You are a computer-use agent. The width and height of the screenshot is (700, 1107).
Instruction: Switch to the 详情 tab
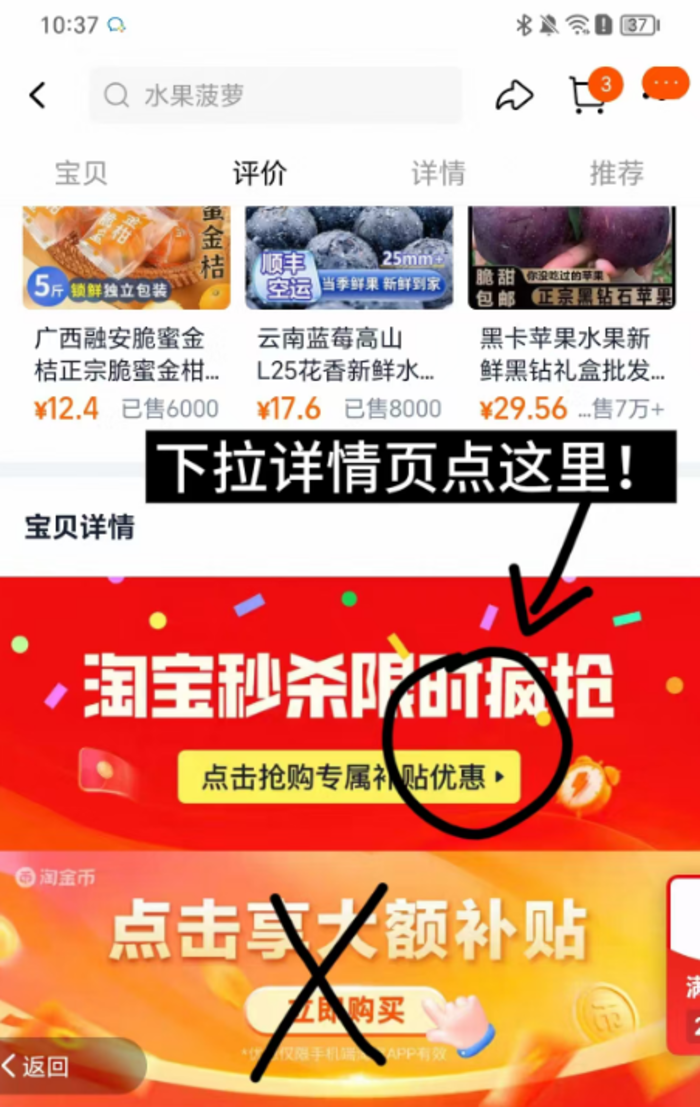[438, 173]
